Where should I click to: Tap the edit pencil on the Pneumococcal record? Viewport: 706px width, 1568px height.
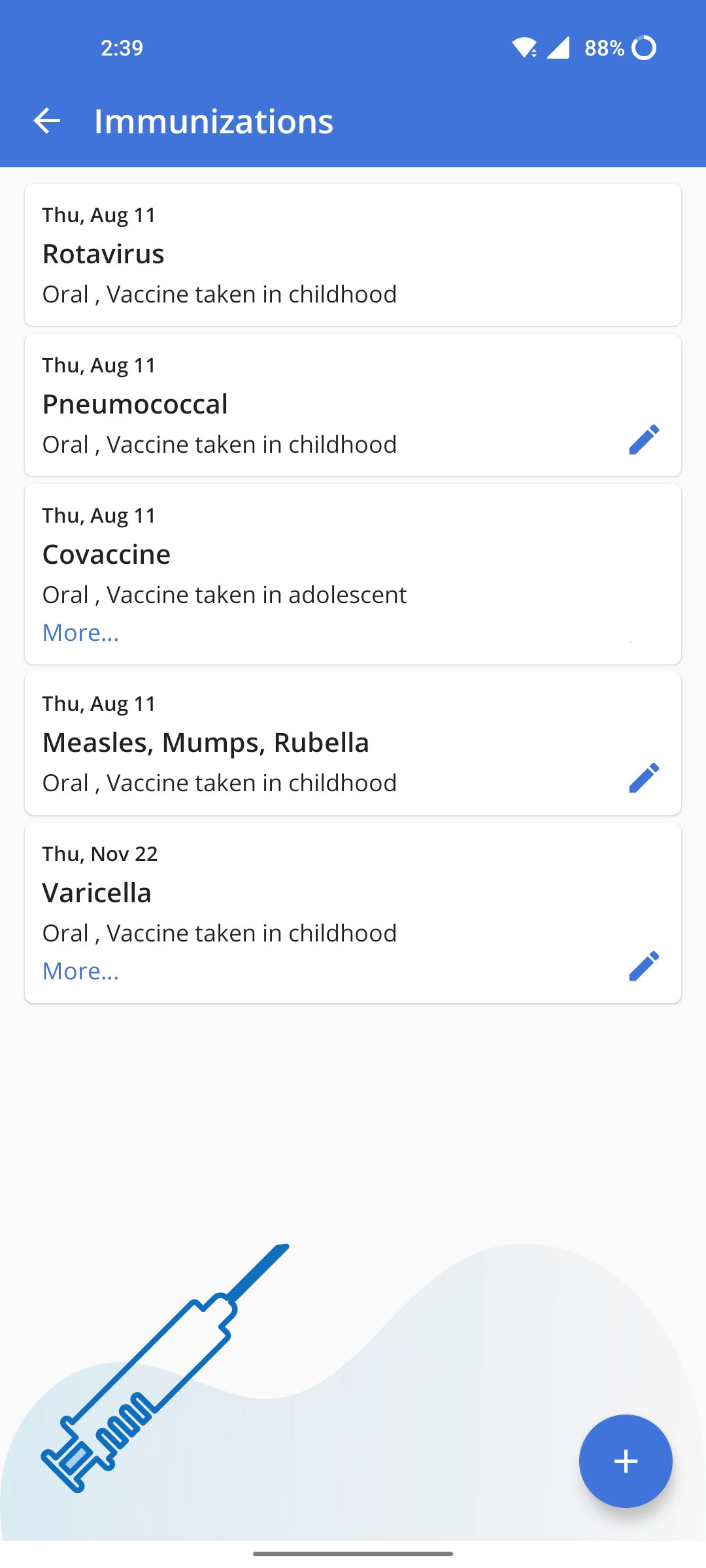pos(643,438)
